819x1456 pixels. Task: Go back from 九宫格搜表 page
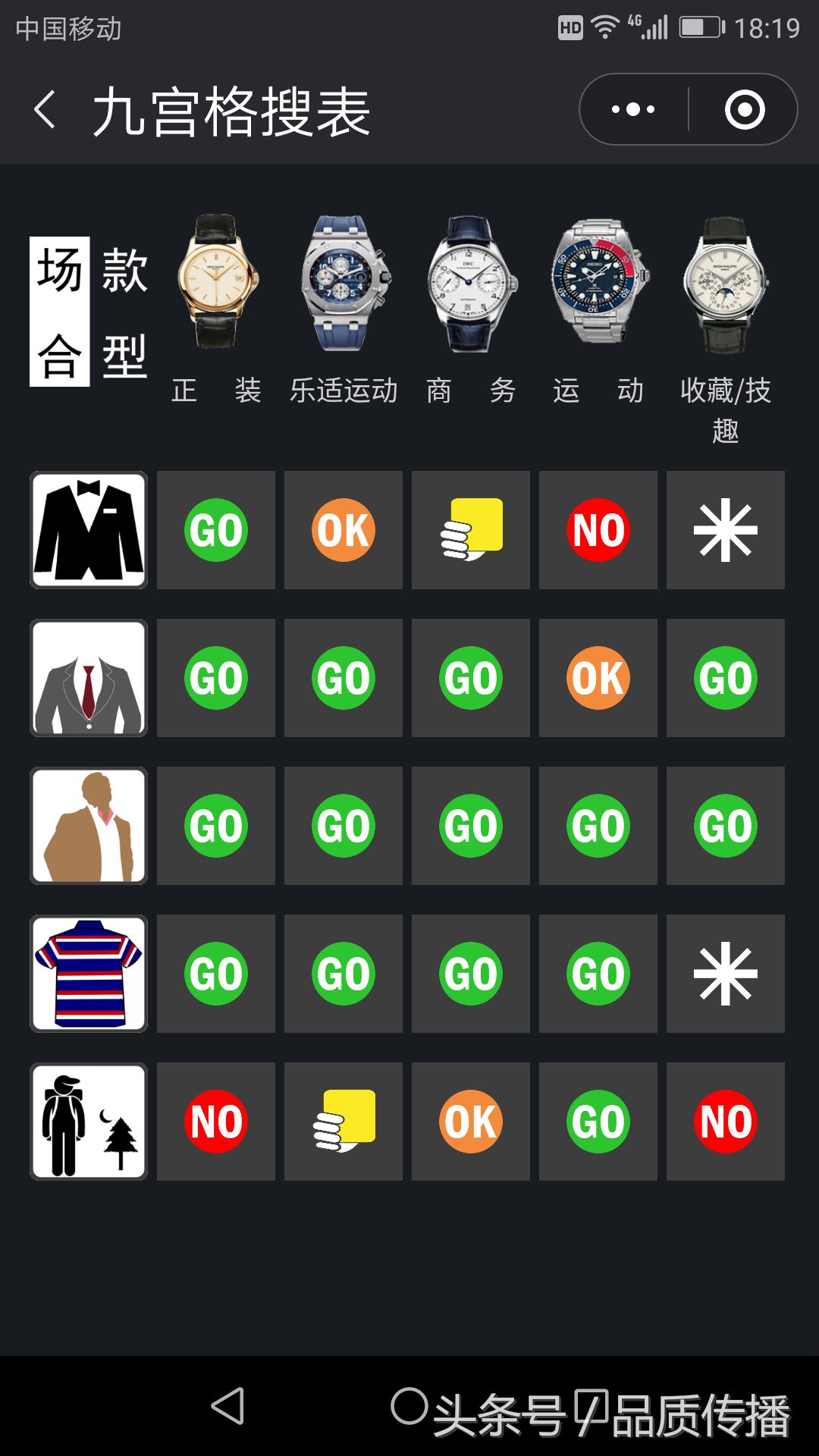coord(45,110)
